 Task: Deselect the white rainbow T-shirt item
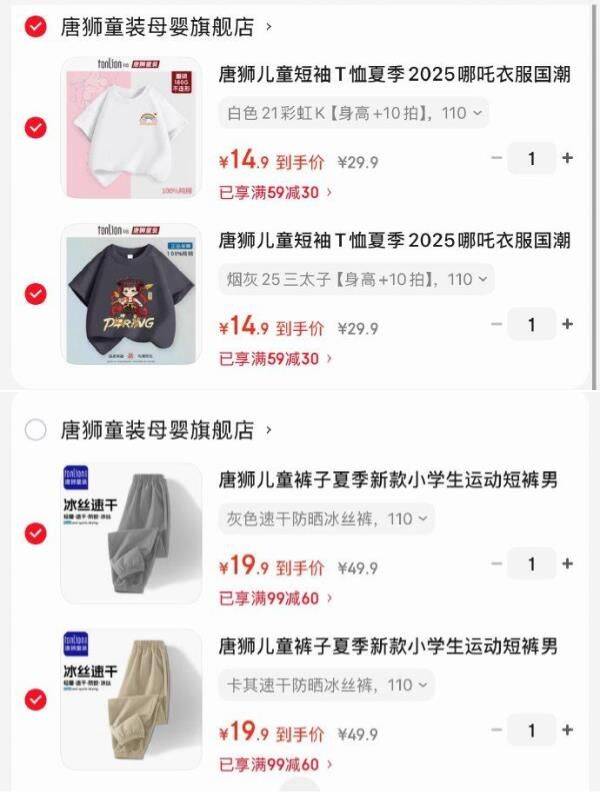tap(35, 127)
